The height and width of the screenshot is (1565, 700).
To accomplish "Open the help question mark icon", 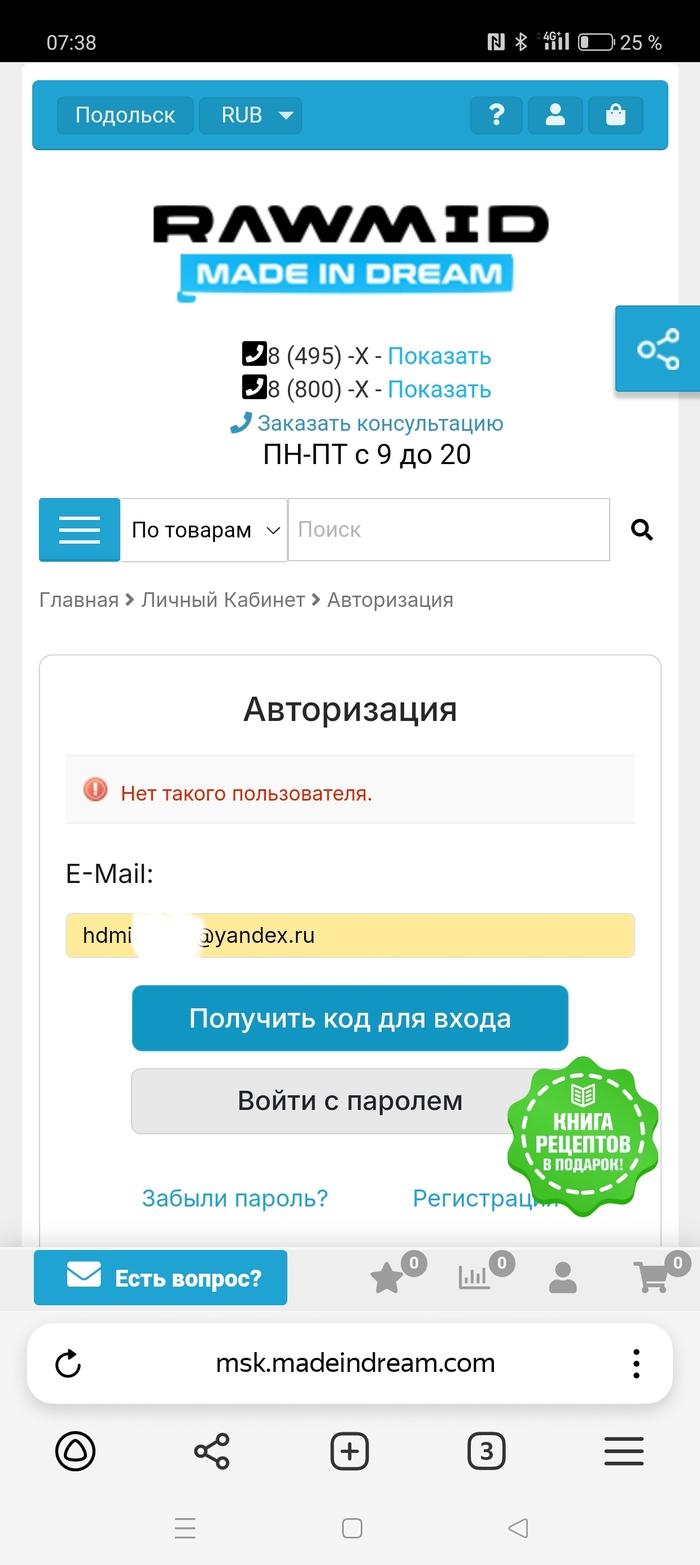I will click(x=496, y=115).
